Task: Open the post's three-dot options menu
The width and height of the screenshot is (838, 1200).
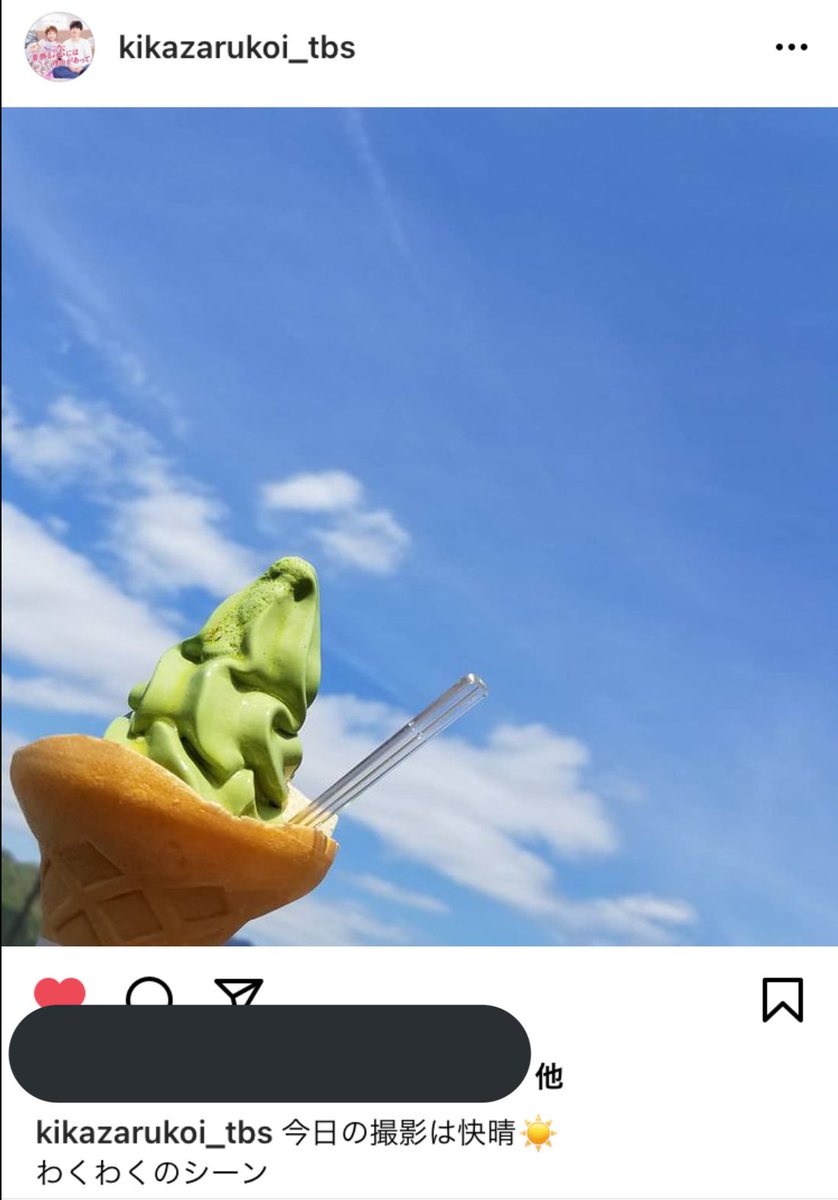Action: [791, 48]
